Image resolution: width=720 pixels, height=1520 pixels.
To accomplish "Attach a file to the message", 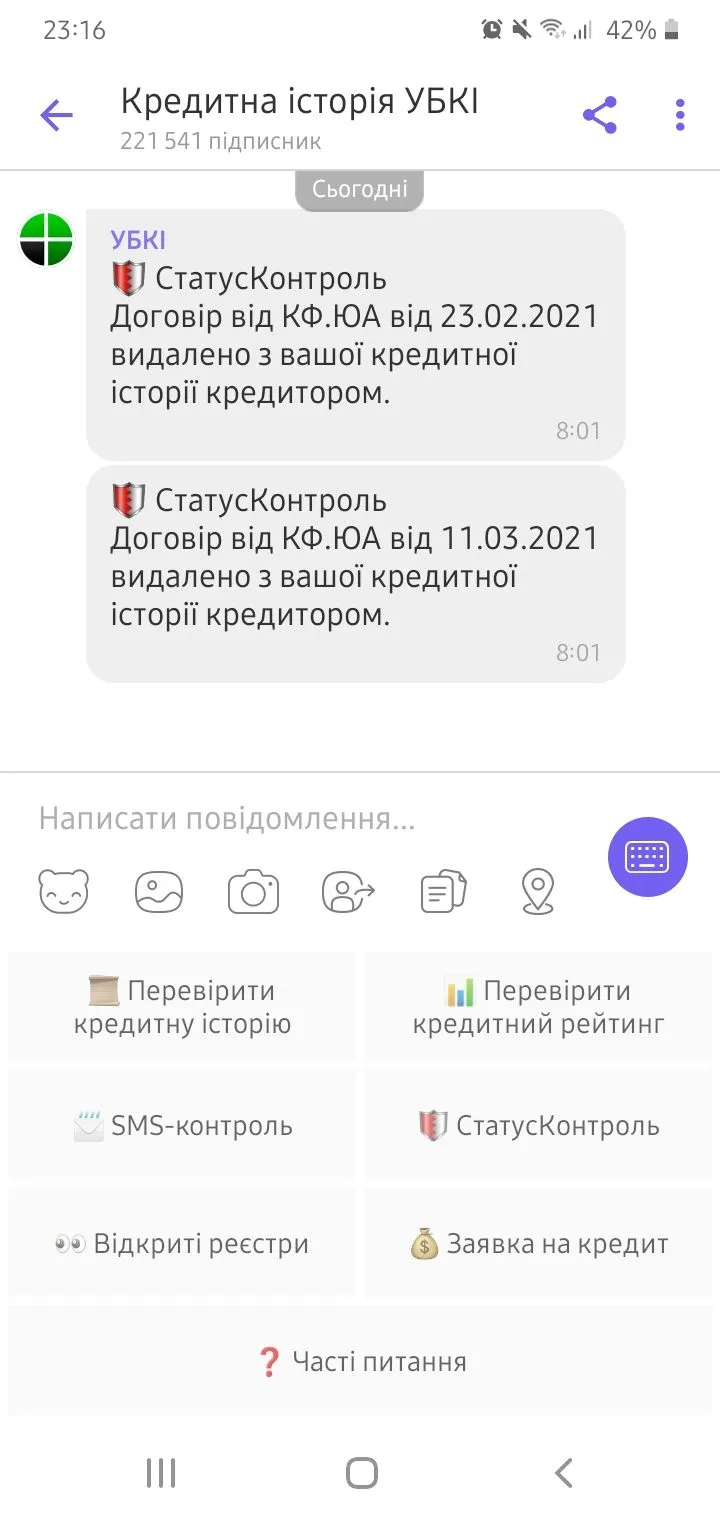I will (x=443, y=891).
